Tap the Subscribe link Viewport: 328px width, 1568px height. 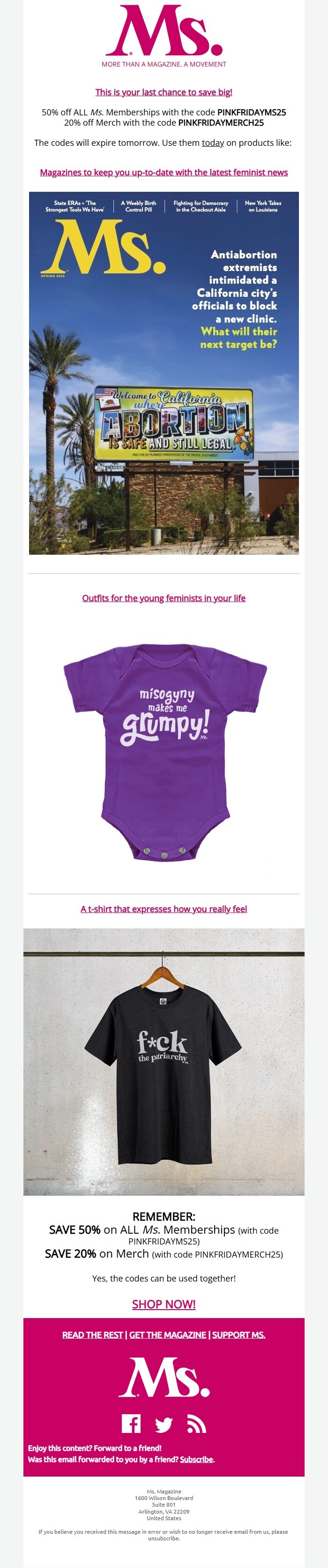196,1459
